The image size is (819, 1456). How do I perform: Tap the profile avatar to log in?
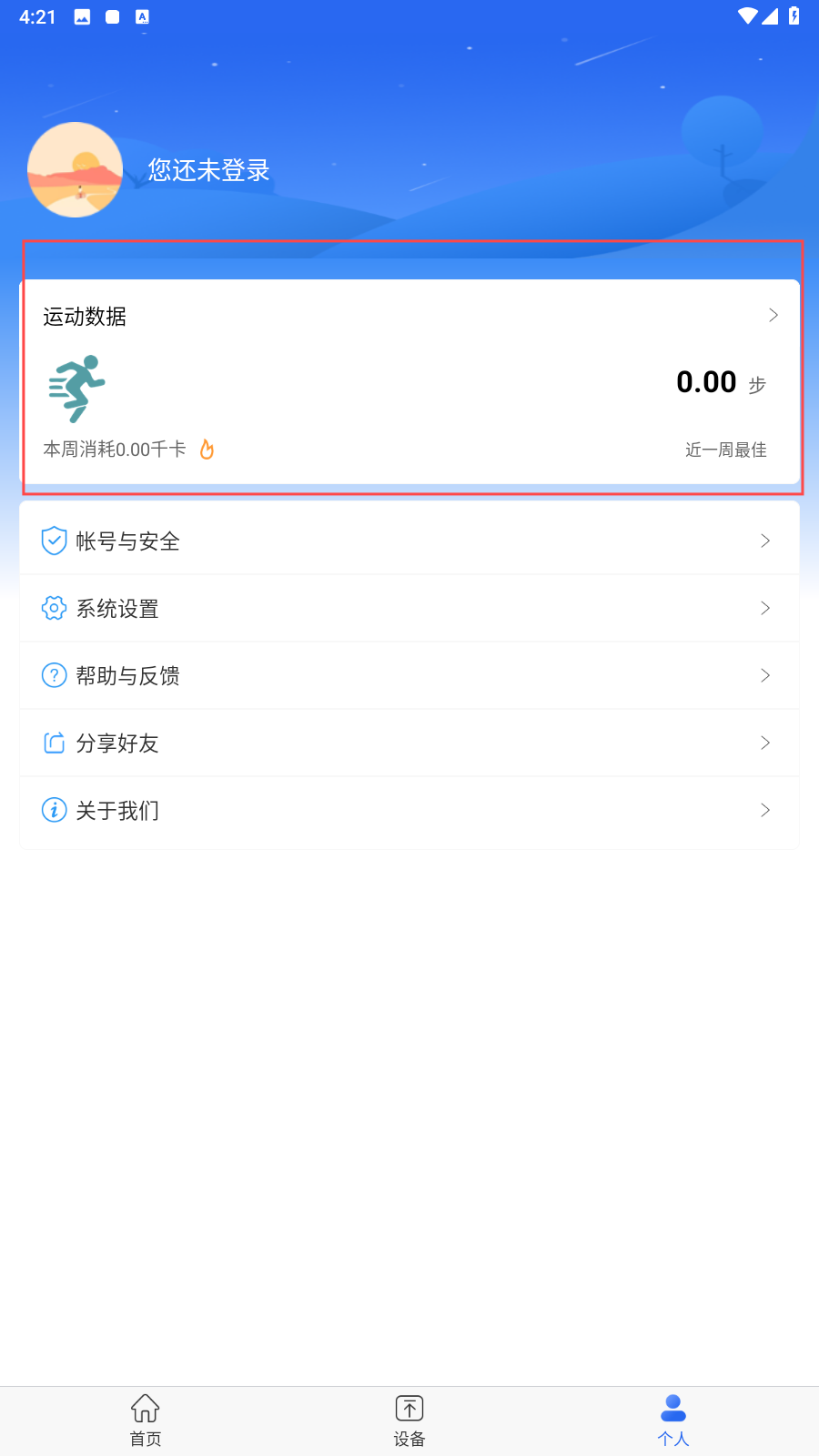[76, 170]
